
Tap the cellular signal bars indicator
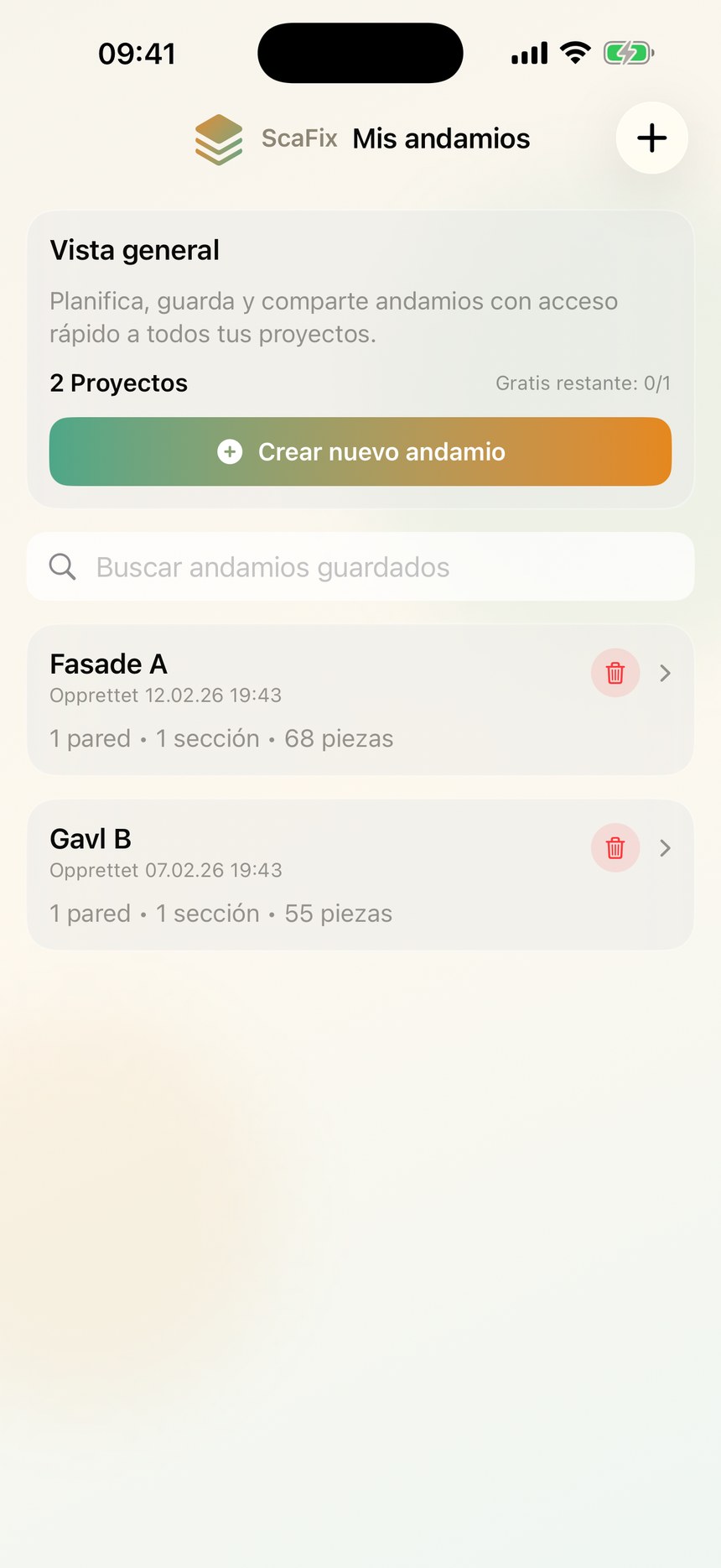tap(528, 52)
